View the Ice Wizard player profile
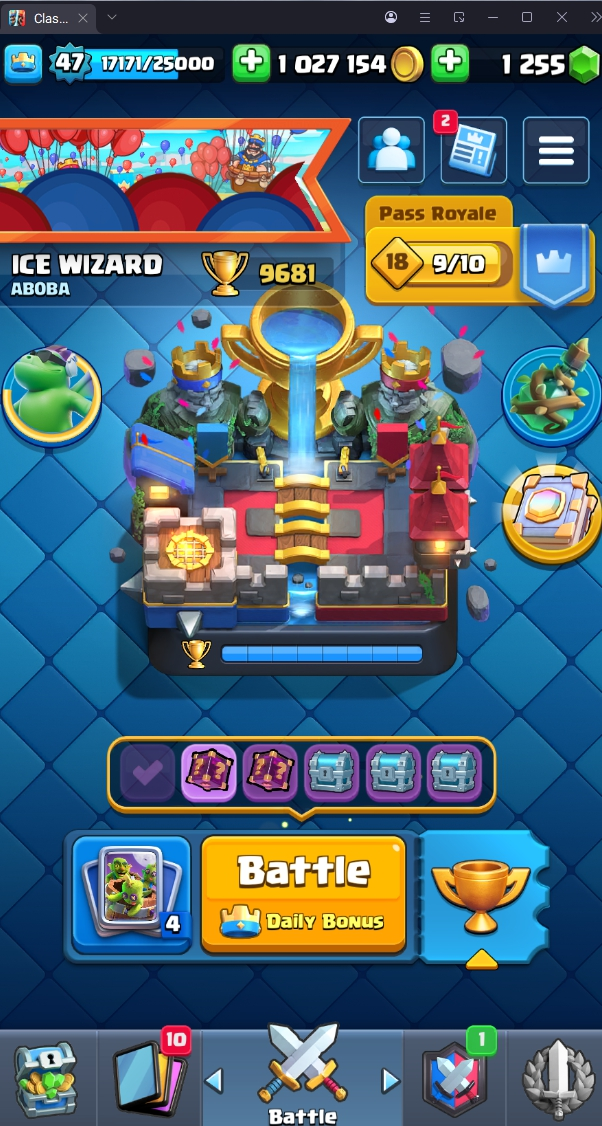This screenshot has height=1126, width=602. (87, 265)
